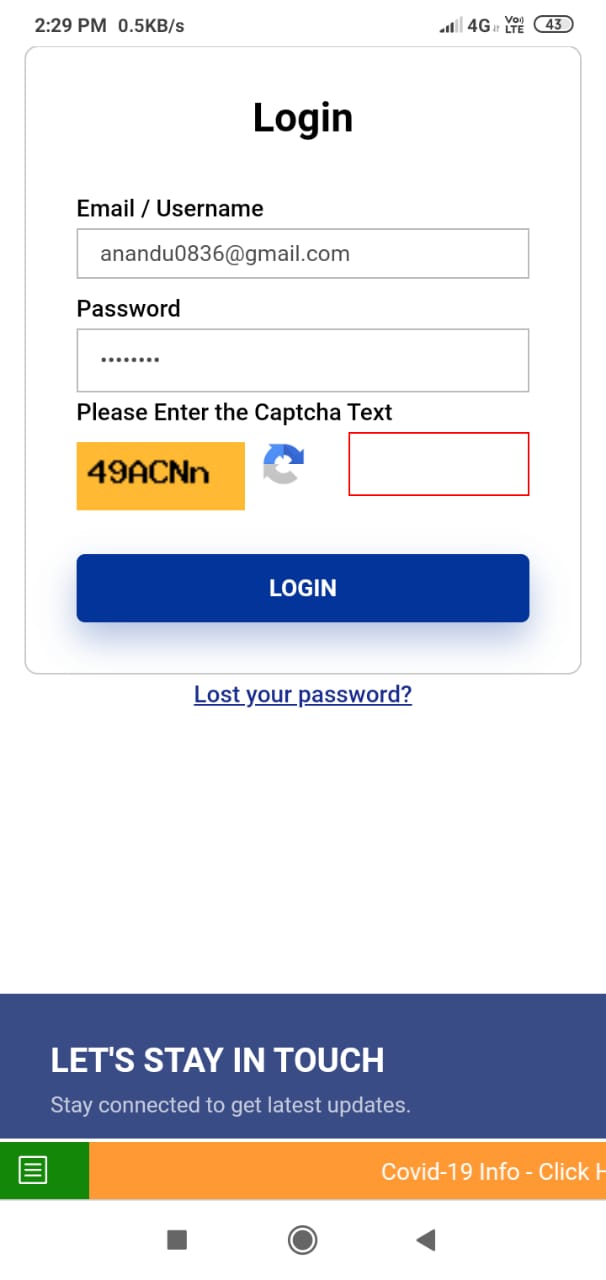Go back with the system back button
The height and width of the screenshot is (1280, 606).
pyautogui.click(x=426, y=1240)
